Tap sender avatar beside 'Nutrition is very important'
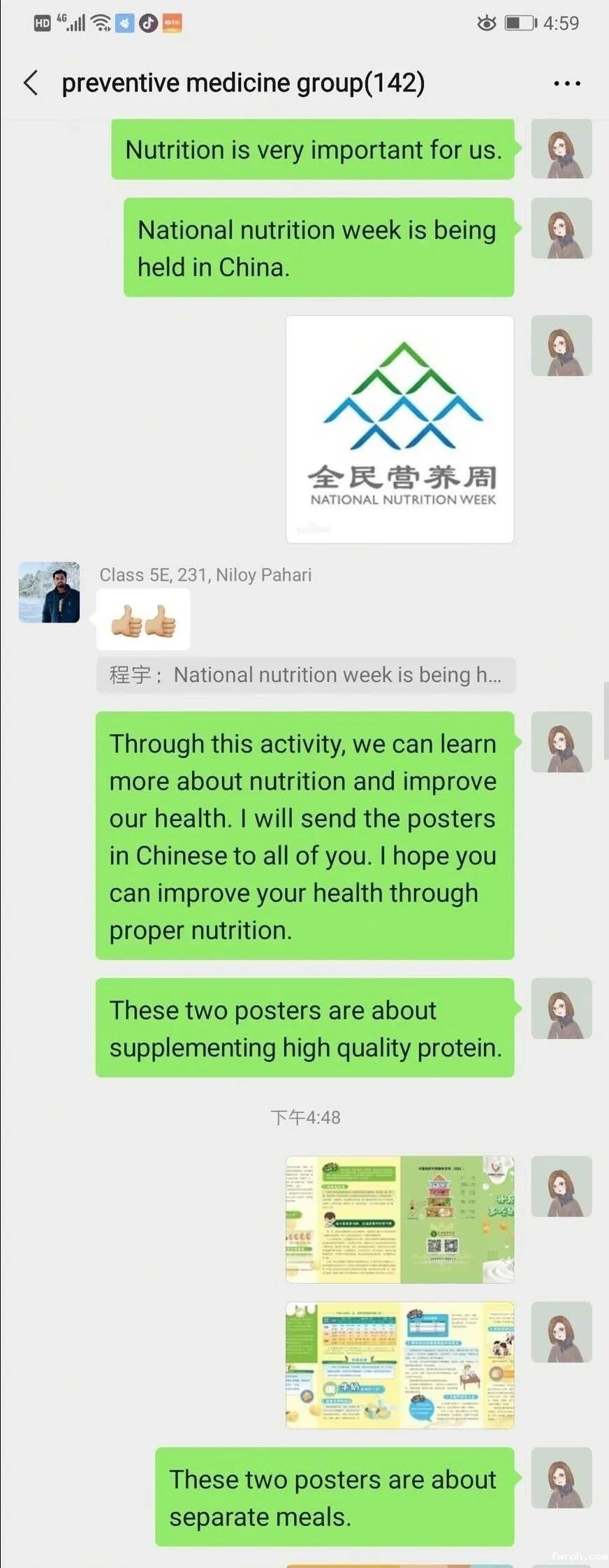This screenshot has width=609, height=1568. pyautogui.click(x=562, y=149)
